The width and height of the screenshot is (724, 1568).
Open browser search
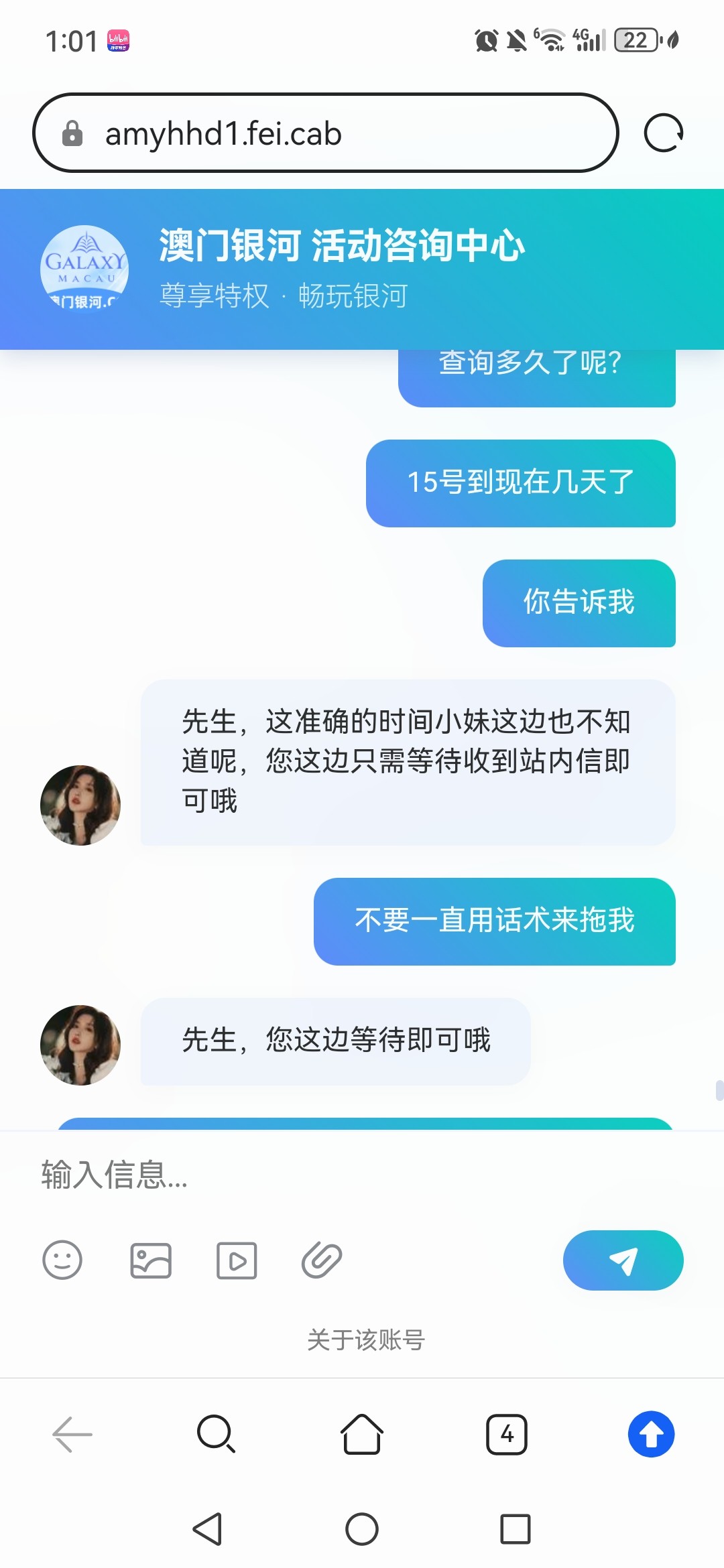coord(217,1434)
